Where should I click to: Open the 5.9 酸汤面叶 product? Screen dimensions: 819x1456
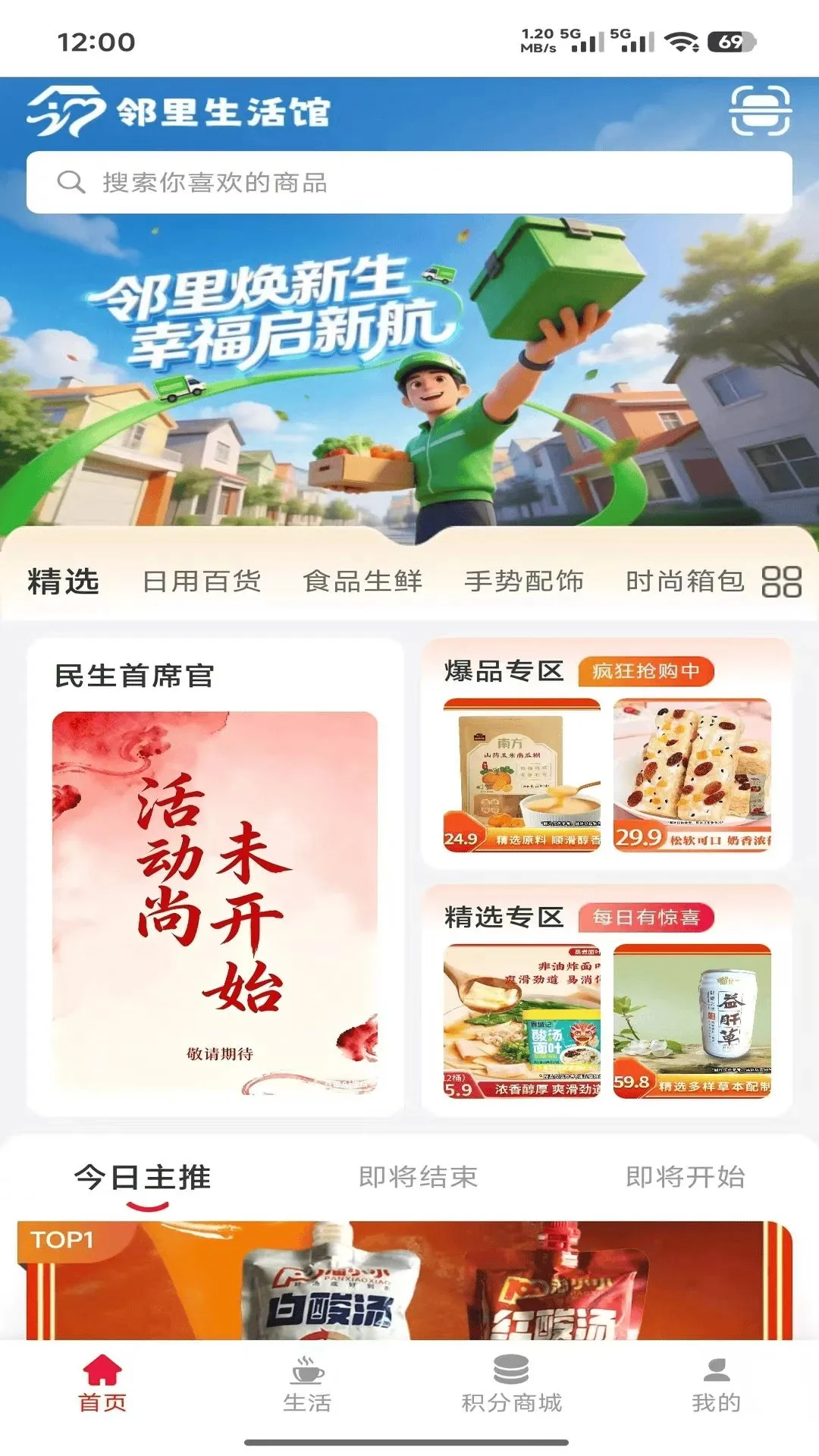(x=522, y=1021)
